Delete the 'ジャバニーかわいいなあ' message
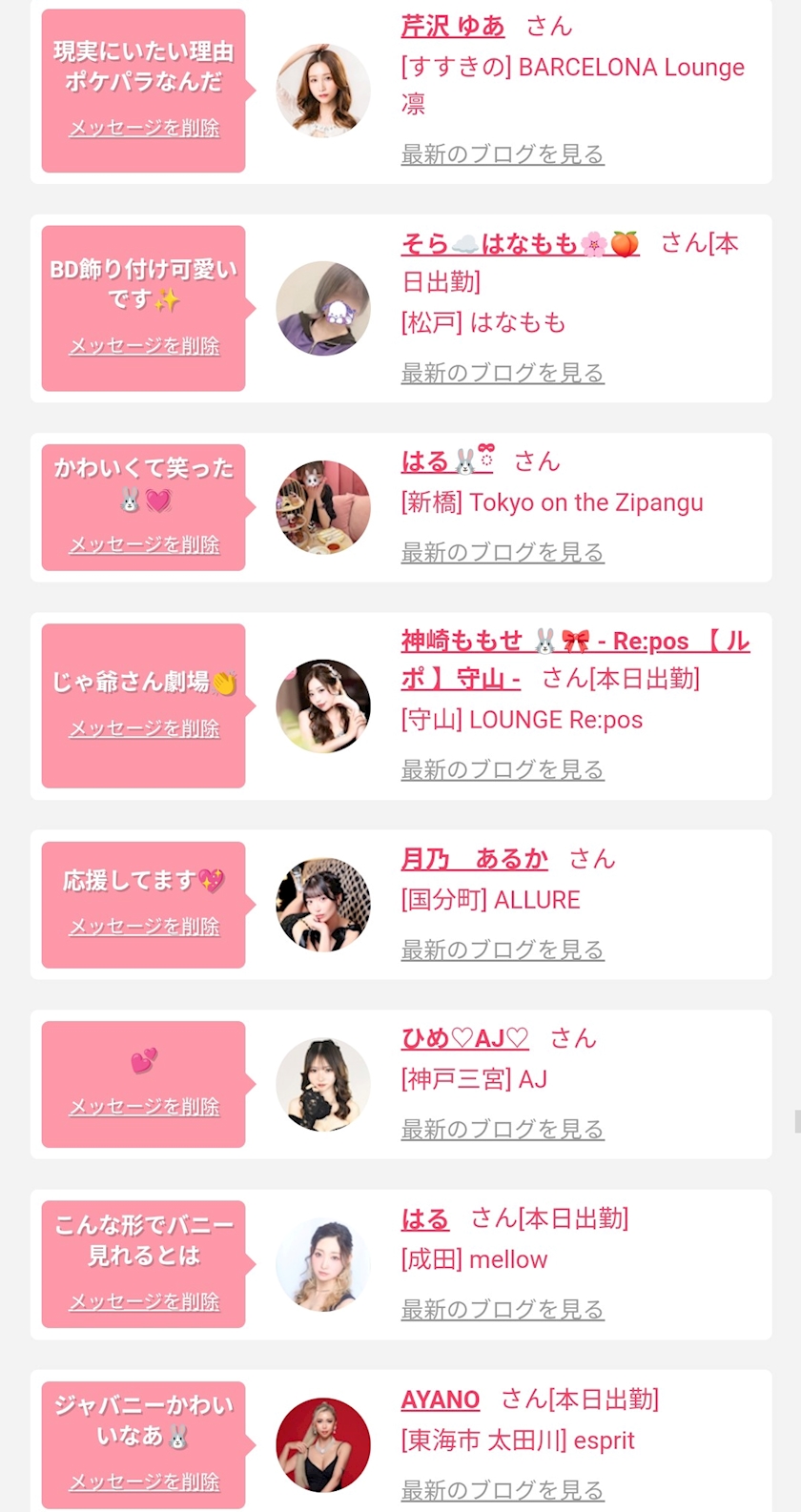Viewport: 801px width, 1512px height. tap(144, 1481)
